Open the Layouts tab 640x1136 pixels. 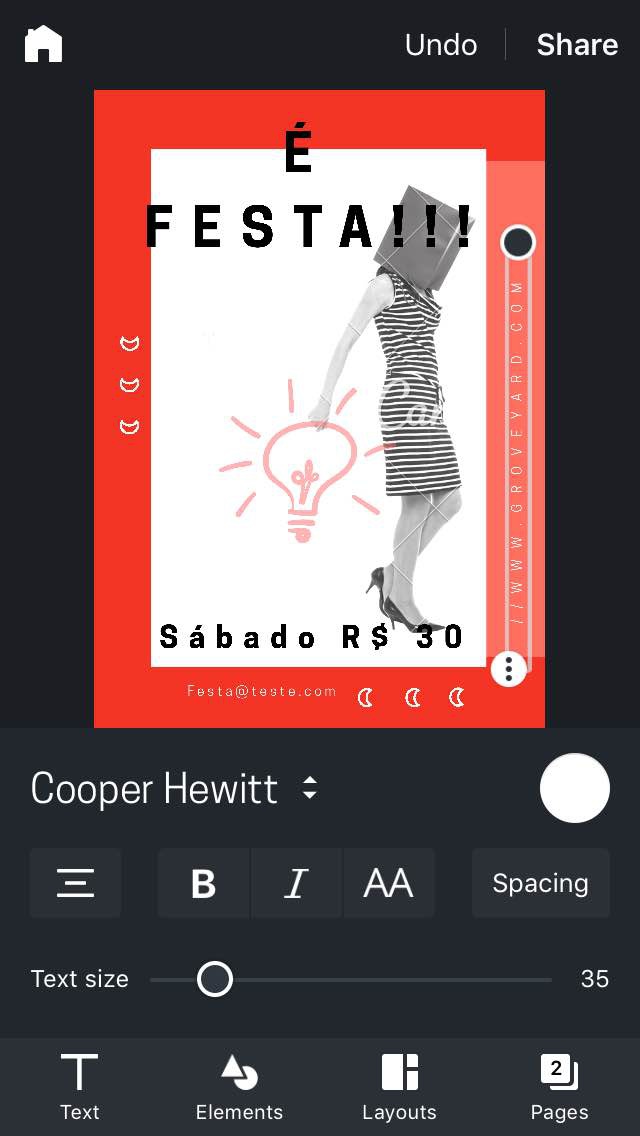coord(399,1087)
